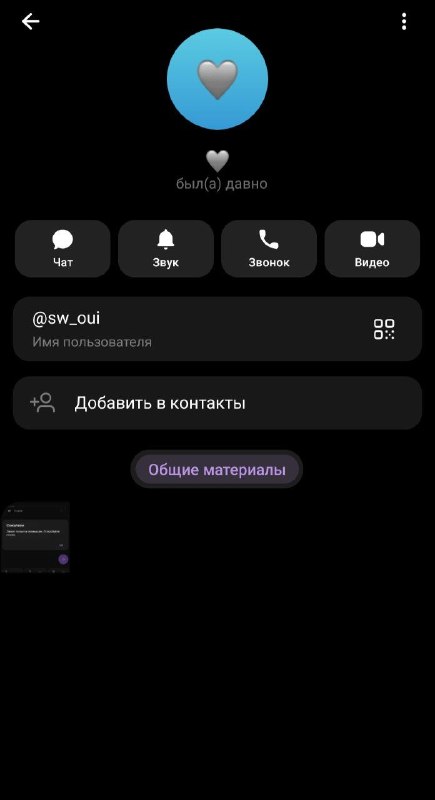435x800 pixels.
Task: Open the heart profile picture
Action: 217,79
